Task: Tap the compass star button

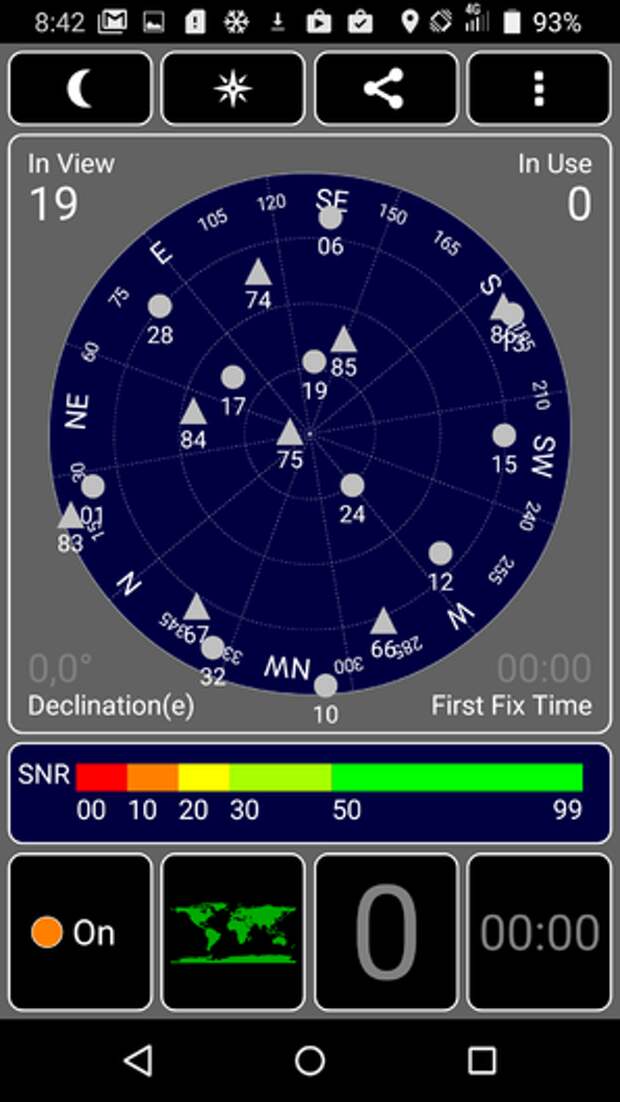Action: [233, 89]
